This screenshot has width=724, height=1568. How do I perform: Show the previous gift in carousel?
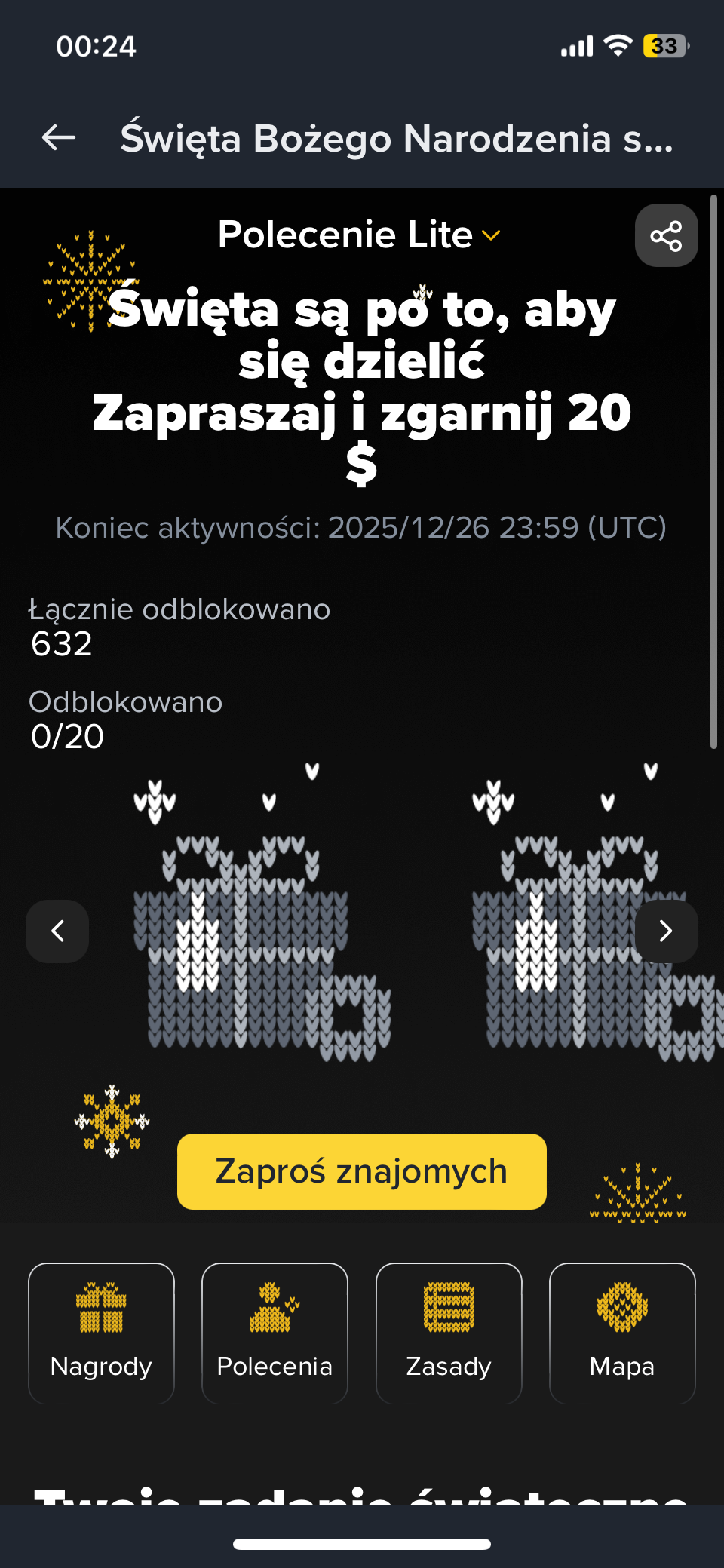pyautogui.click(x=57, y=931)
